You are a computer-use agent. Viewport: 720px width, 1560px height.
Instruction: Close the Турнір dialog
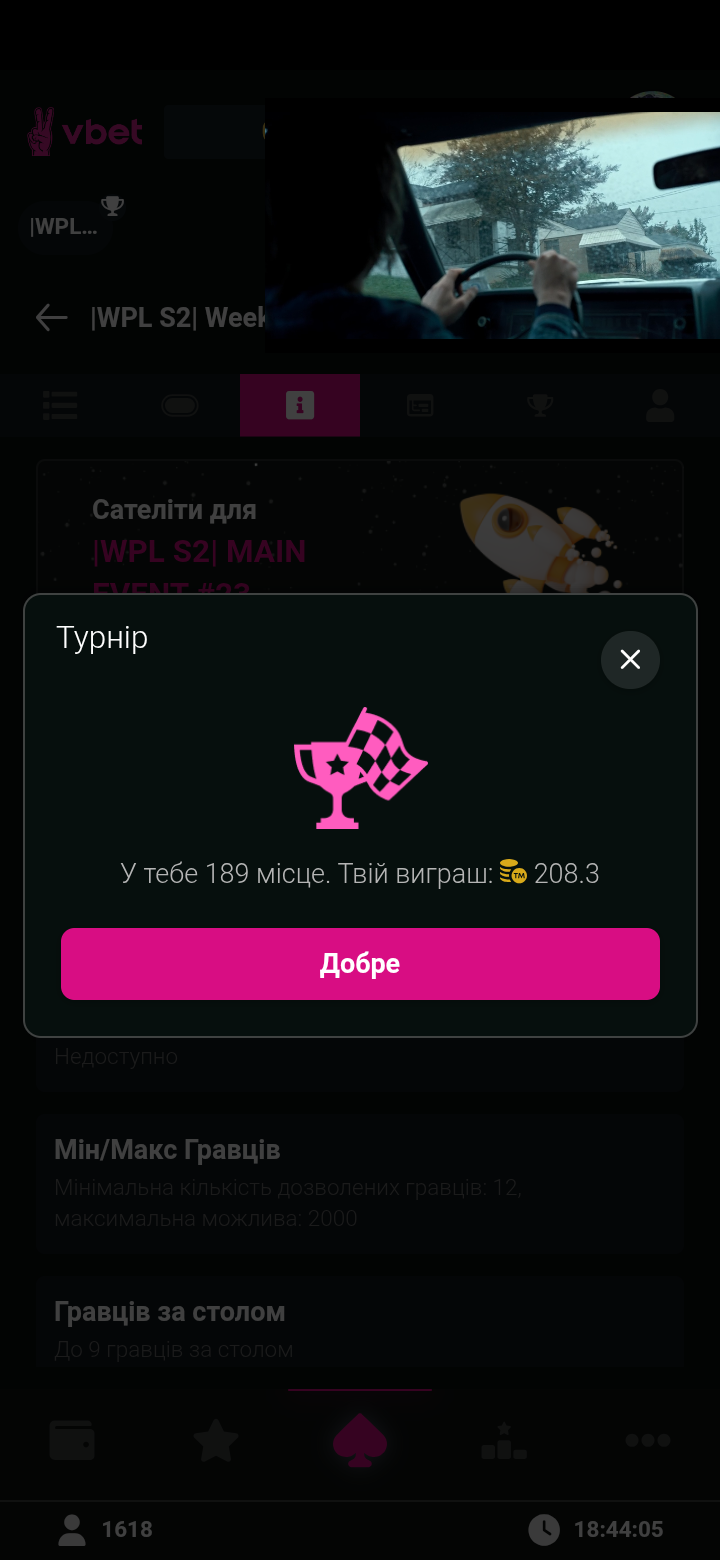pyautogui.click(x=630, y=660)
